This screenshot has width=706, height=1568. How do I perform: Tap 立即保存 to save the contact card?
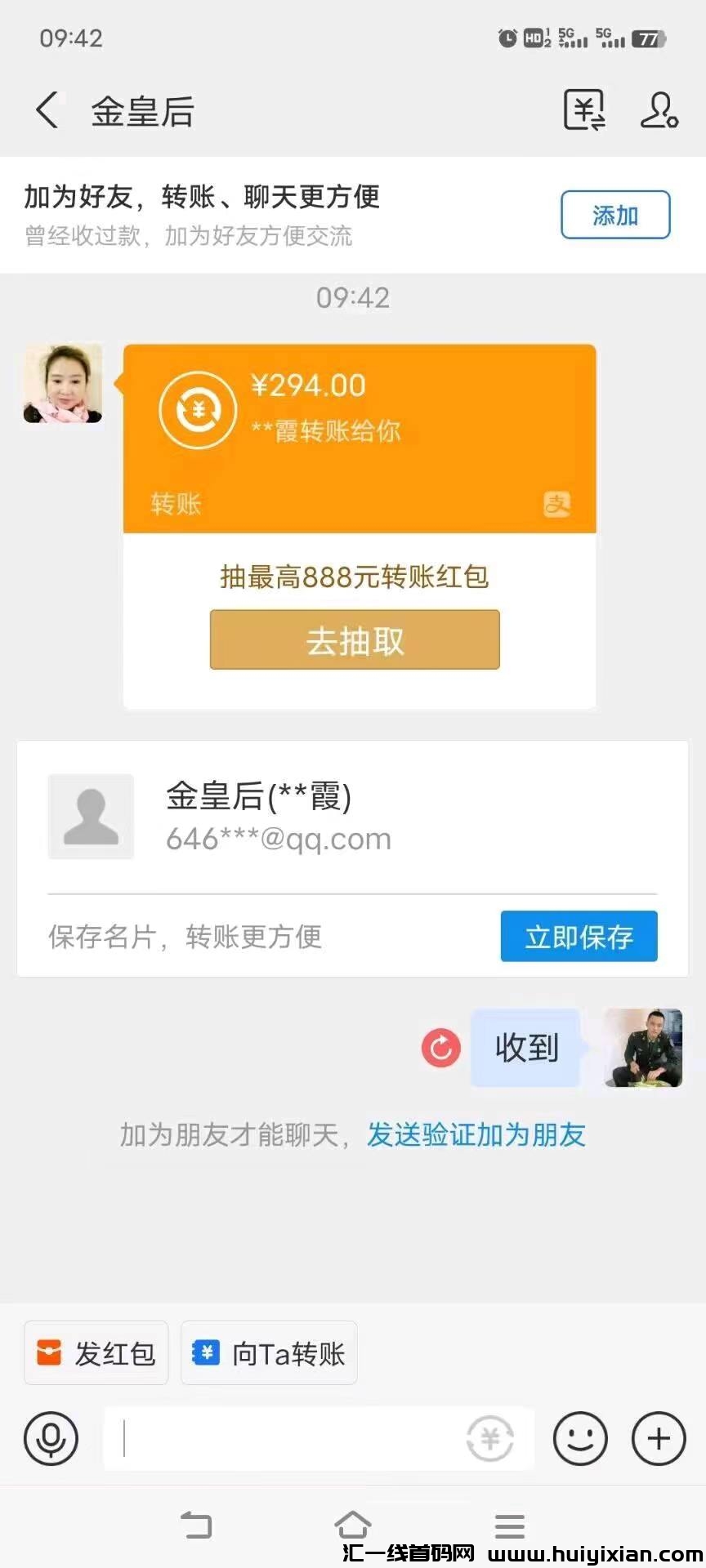579,937
